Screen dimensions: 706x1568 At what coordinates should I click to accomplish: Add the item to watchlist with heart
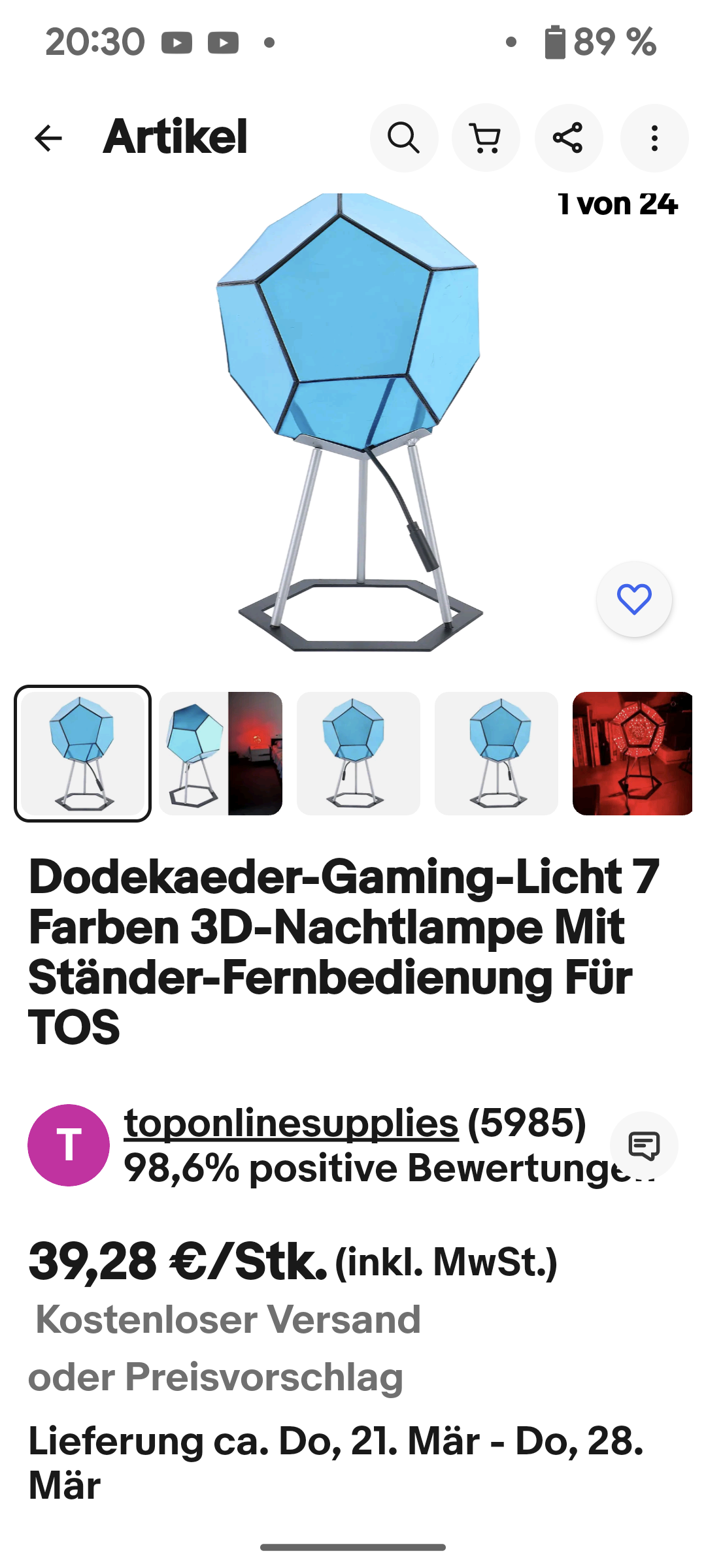click(x=634, y=599)
